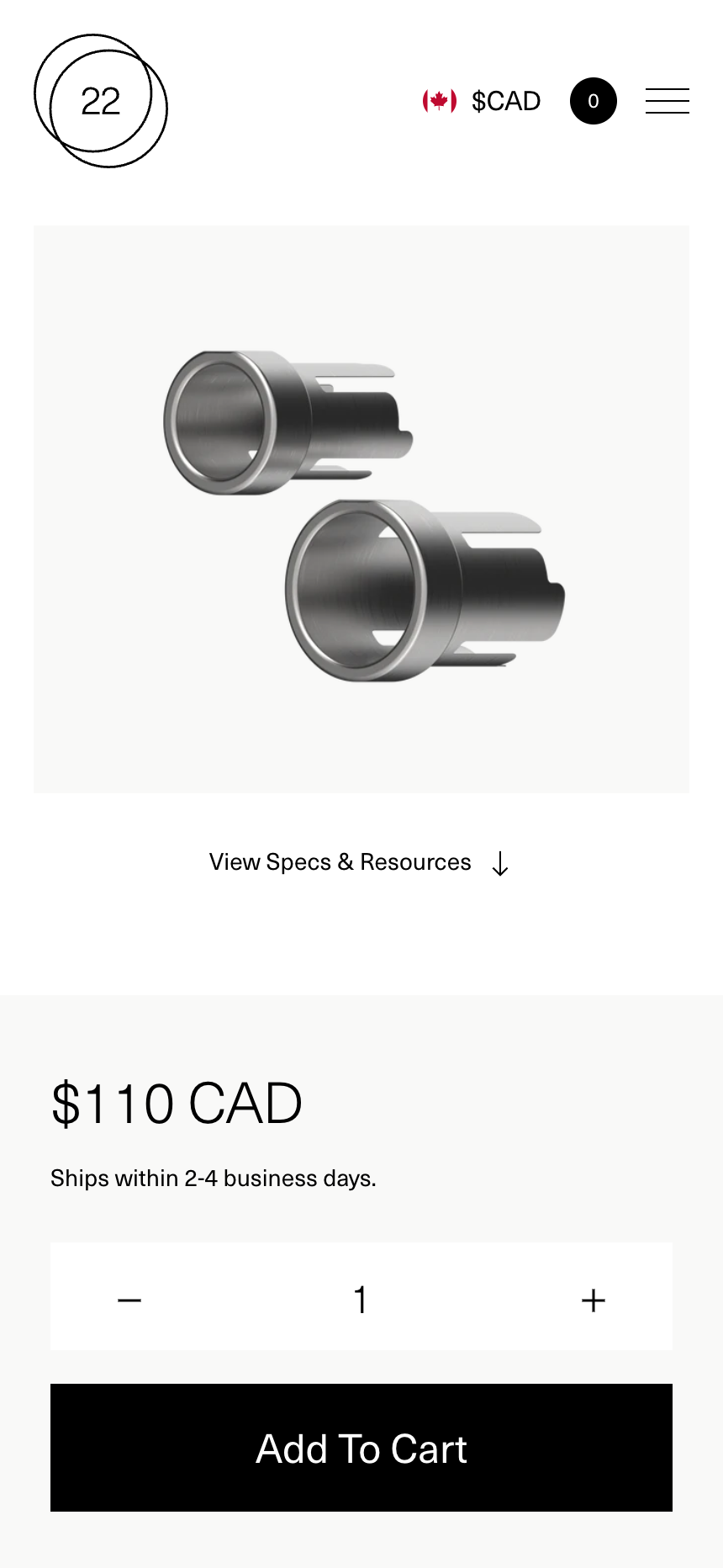The width and height of the screenshot is (723, 1568).
Task: Click the product photo of metal adapters
Action: [361, 508]
